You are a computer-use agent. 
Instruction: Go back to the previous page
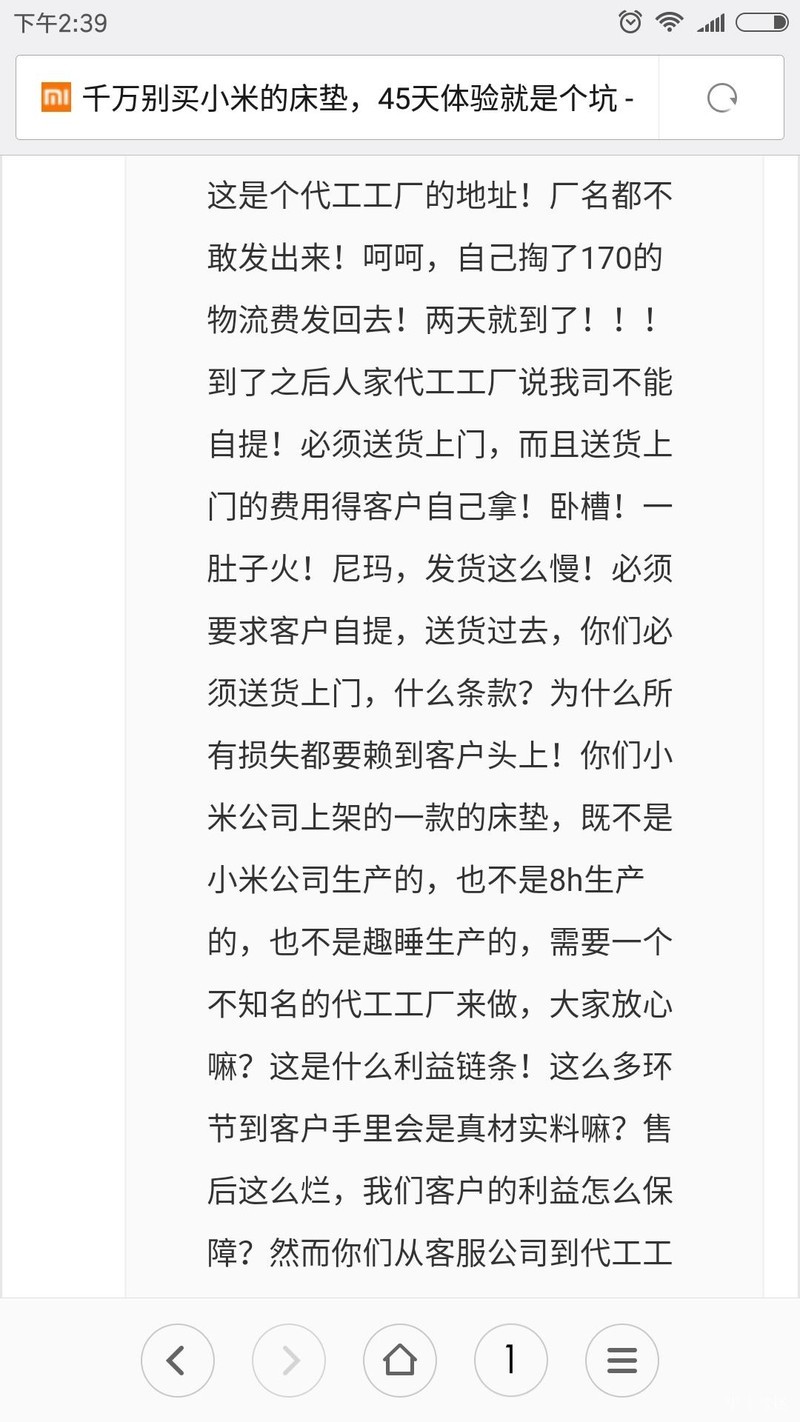coord(178,1361)
